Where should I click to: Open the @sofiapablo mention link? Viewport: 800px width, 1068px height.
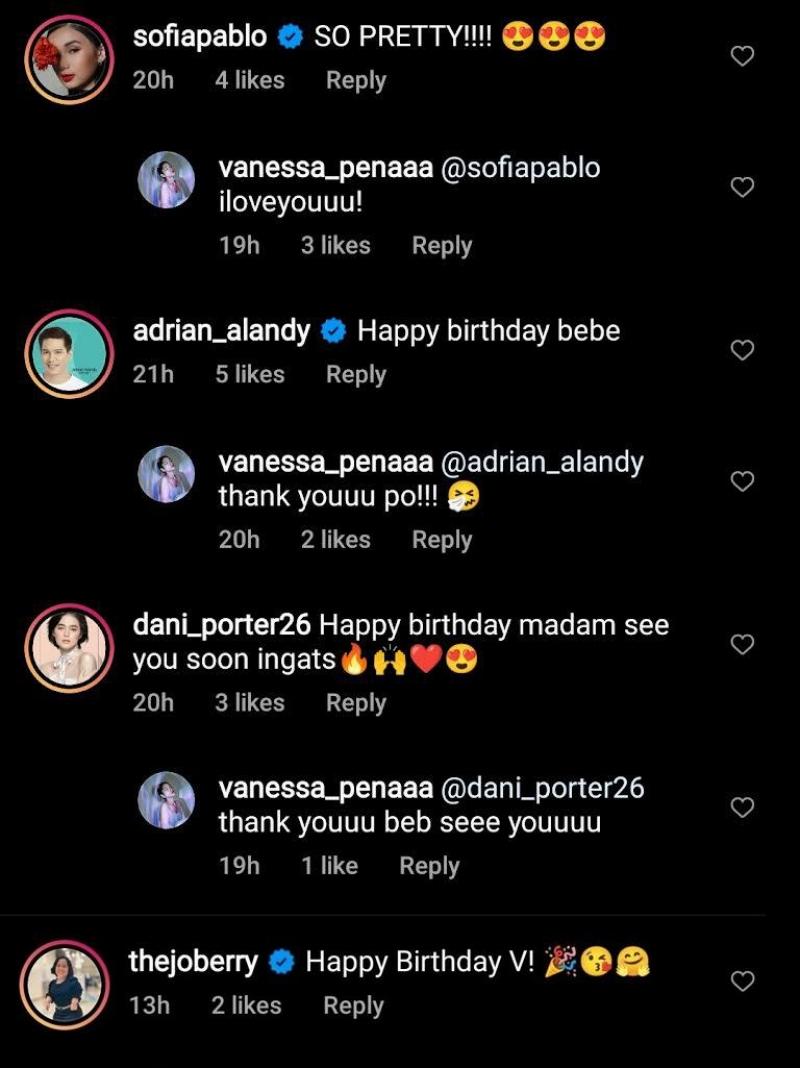(x=520, y=167)
